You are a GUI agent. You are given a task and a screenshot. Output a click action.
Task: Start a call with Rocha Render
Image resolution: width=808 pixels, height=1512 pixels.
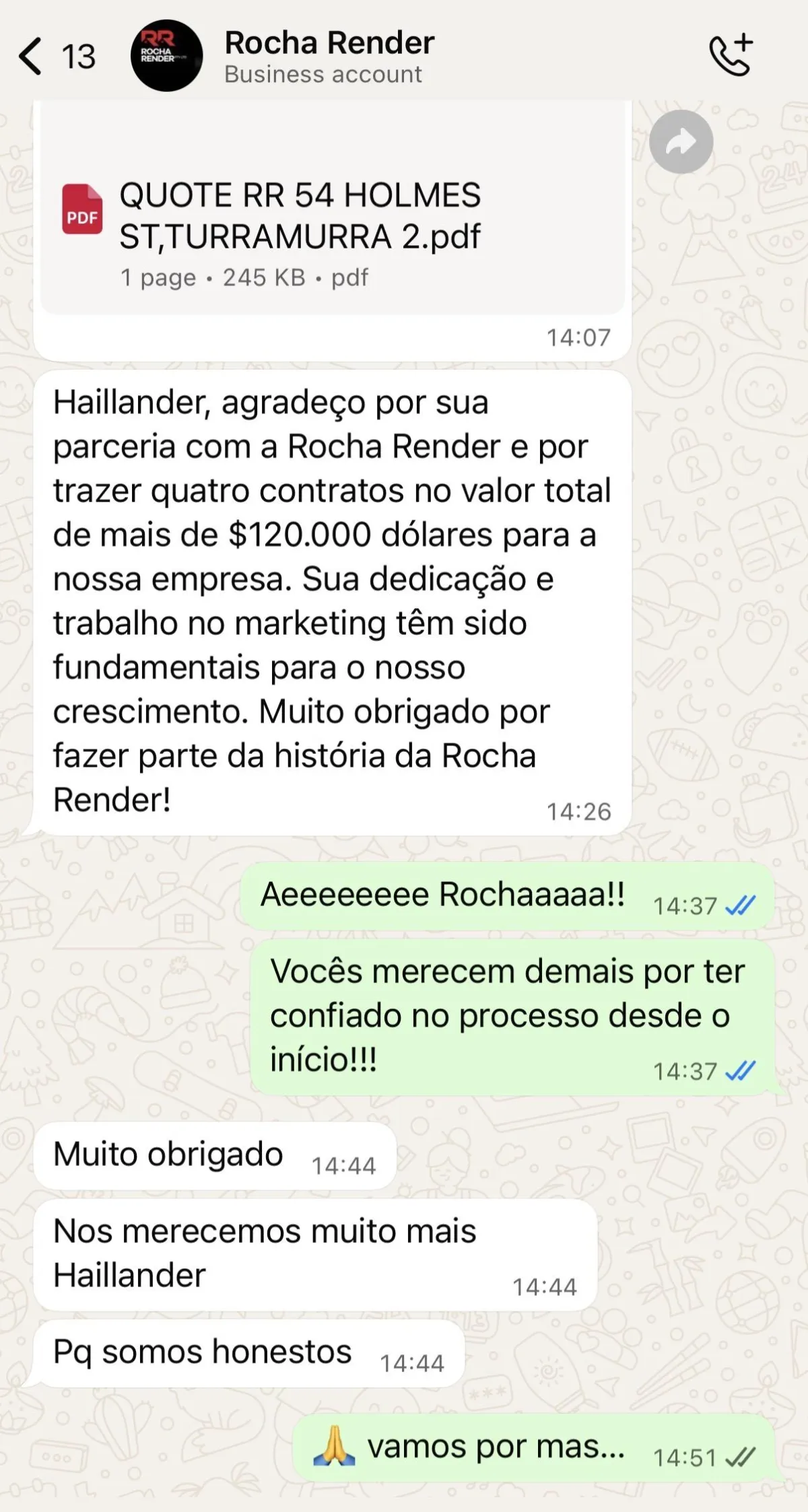[731, 55]
